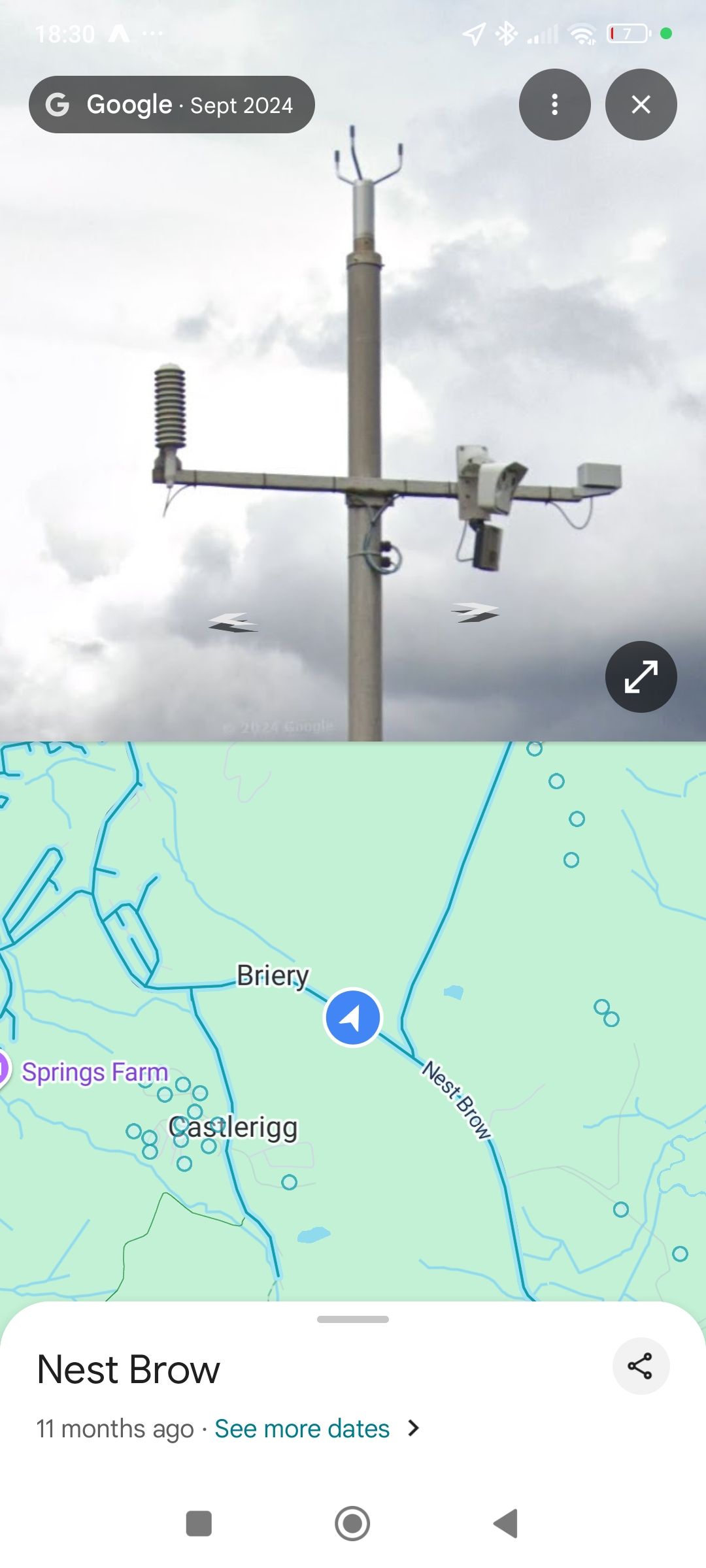Go back using system navigation
Image resolution: width=706 pixels, height=1568 pixels.
coord(505,1524)
